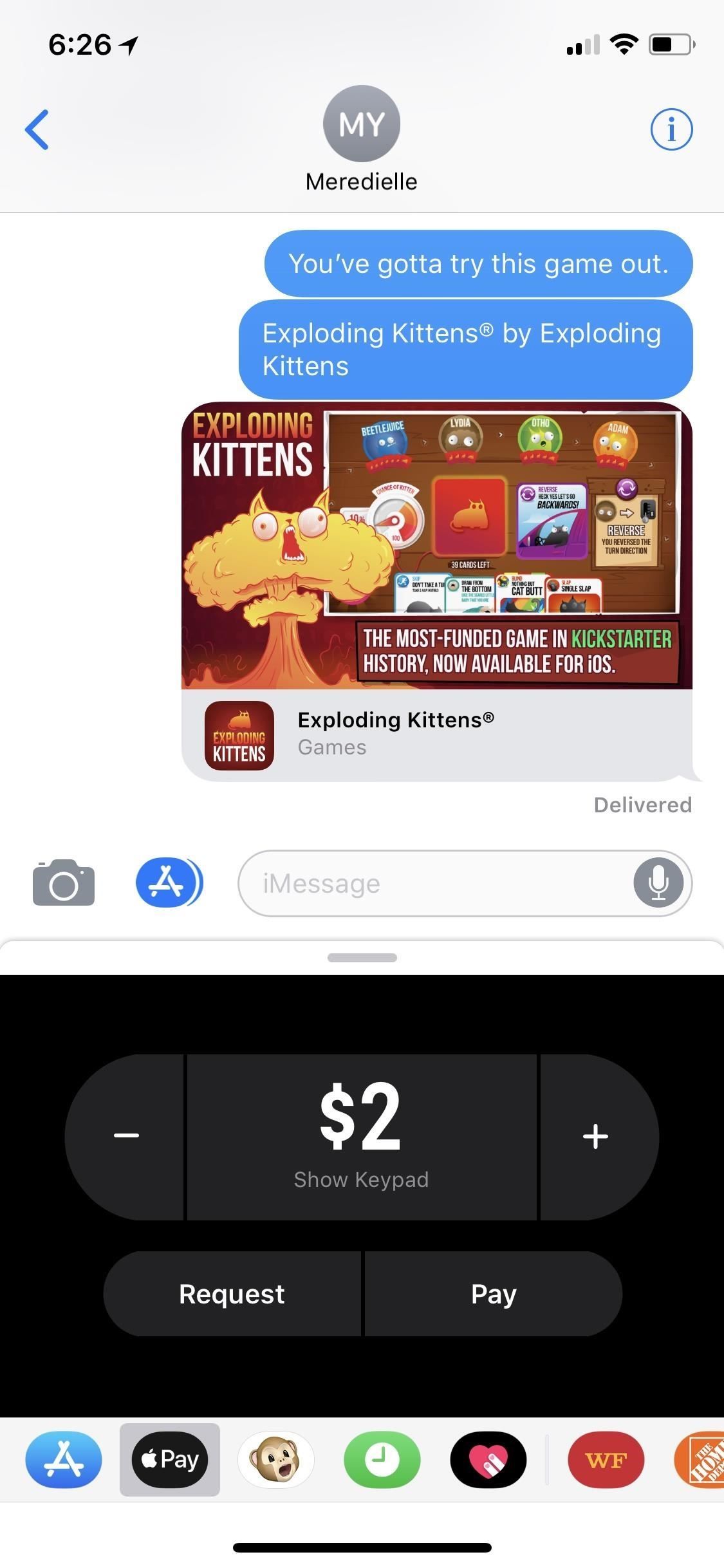Viewport: 724px width, 1568px height.
Task: Record an audio message with the microphone
Action: [x=658, y=883]
